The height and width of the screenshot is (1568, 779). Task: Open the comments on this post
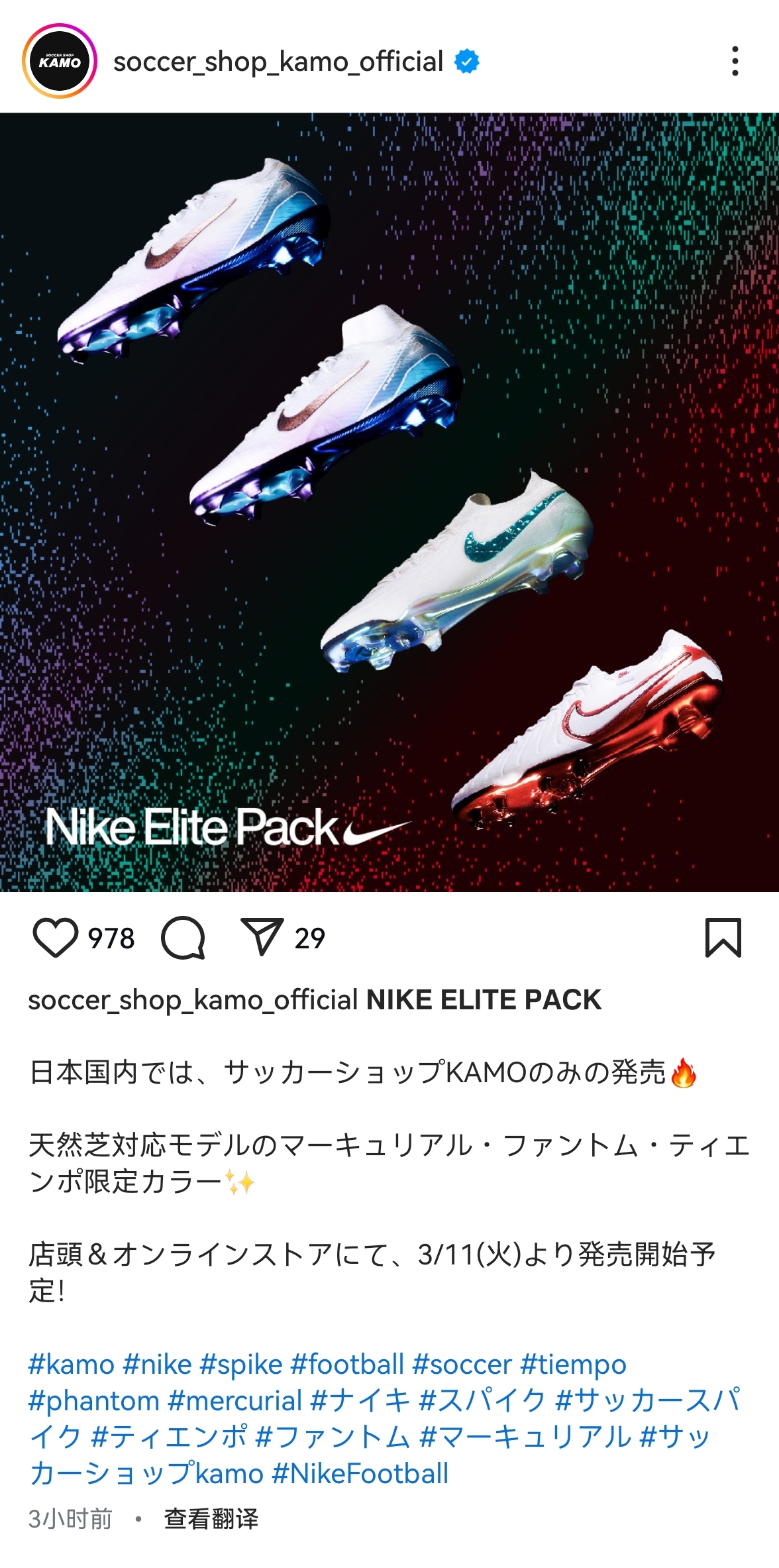[x=183, y=938]
